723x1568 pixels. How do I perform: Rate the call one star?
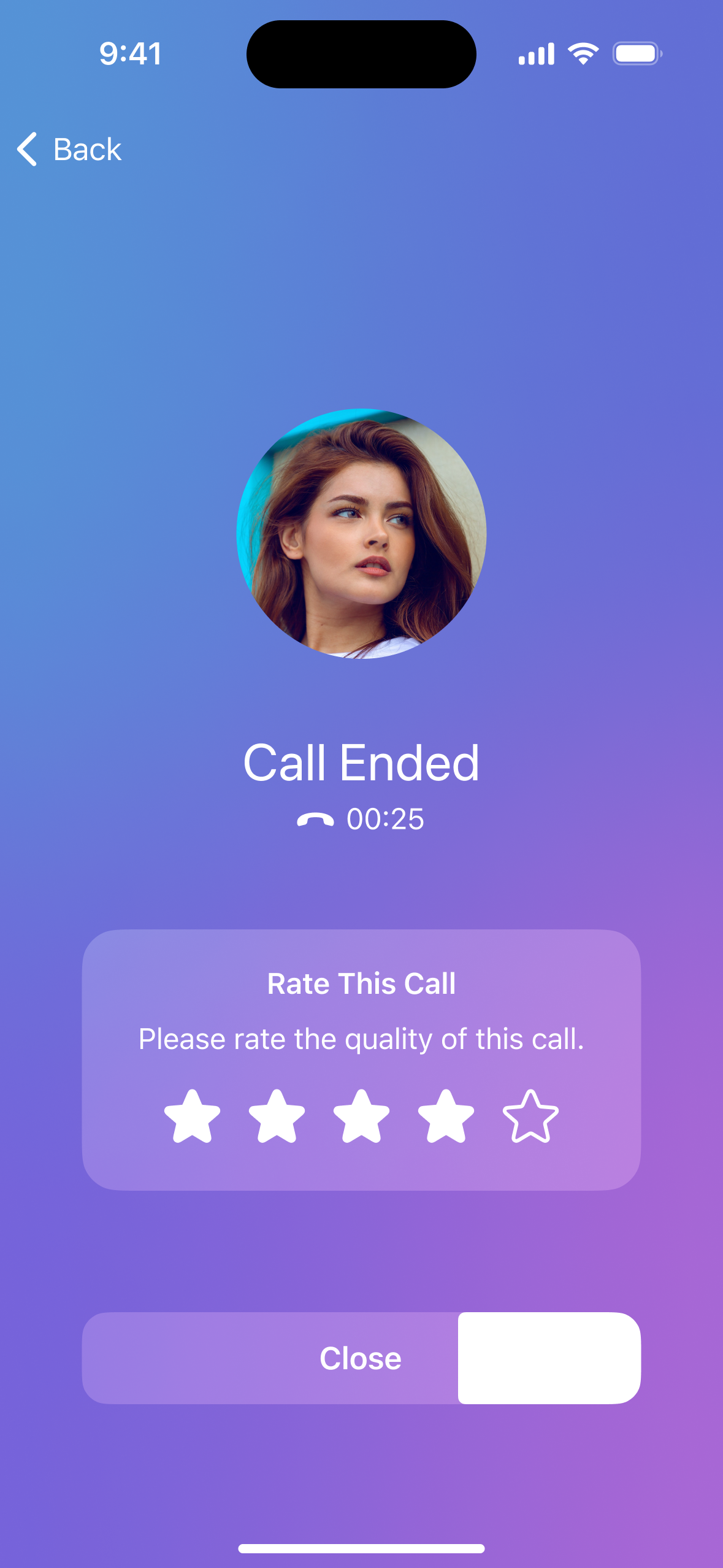click(x=192, y=1116)
